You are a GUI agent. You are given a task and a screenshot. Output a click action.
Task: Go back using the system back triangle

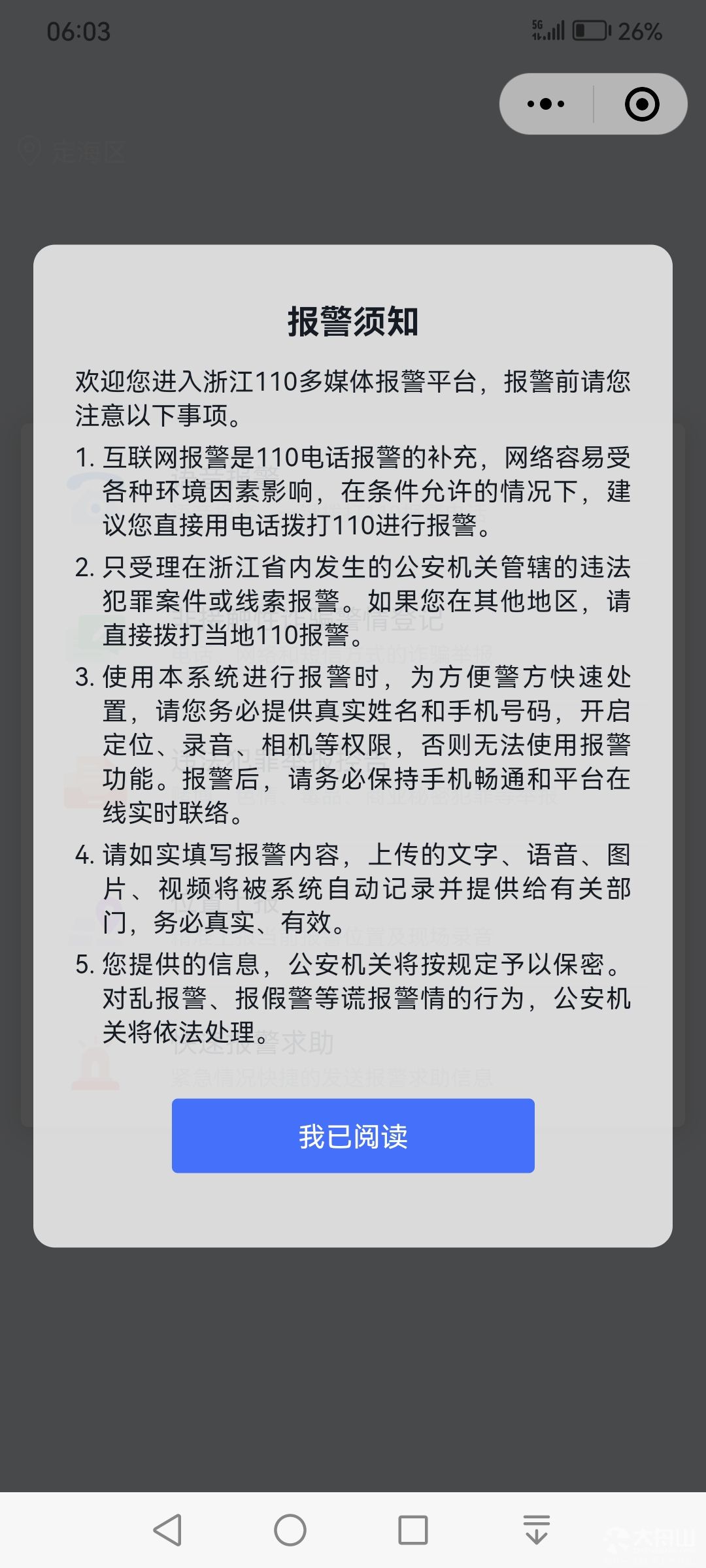(x=167, y=1529)
